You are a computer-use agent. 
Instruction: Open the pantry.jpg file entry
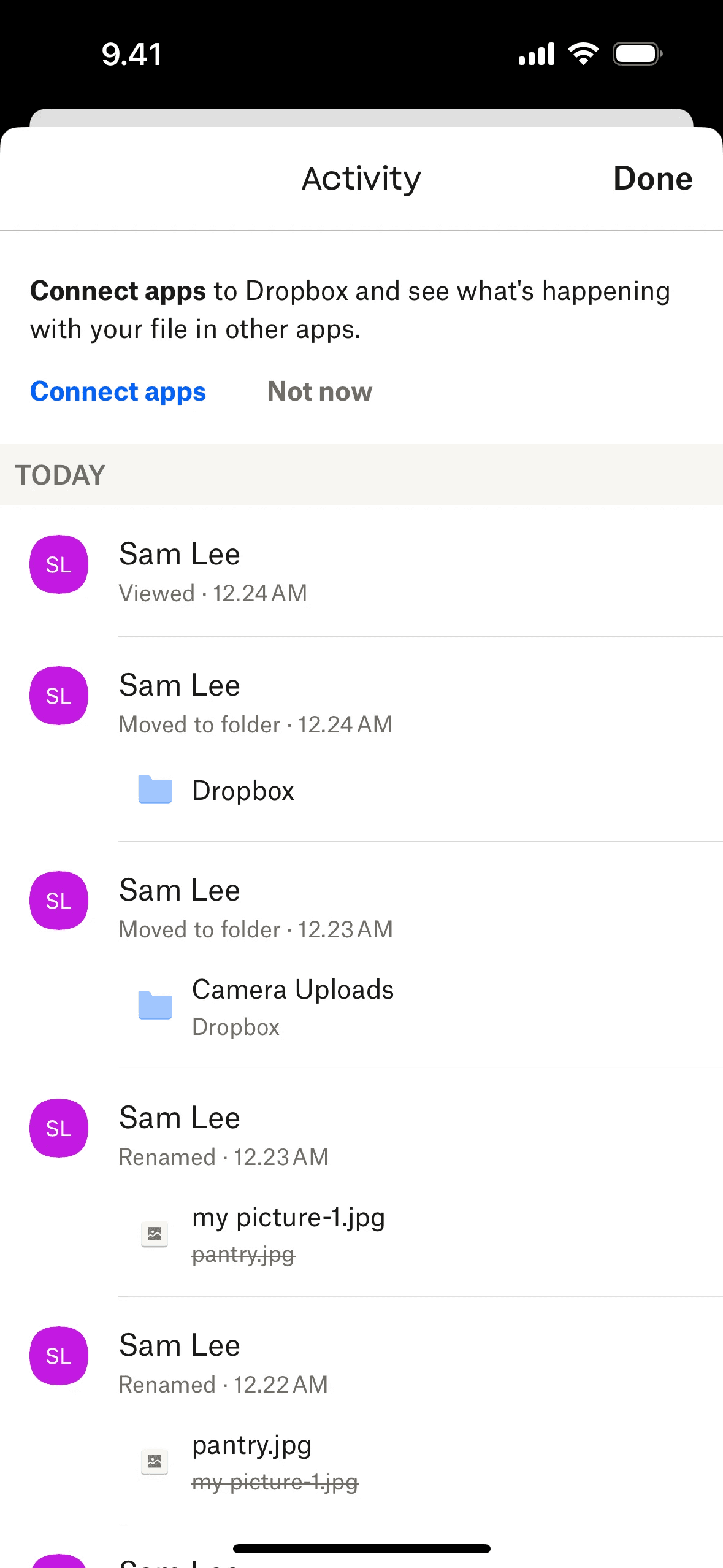click(x=251, y=1446)
